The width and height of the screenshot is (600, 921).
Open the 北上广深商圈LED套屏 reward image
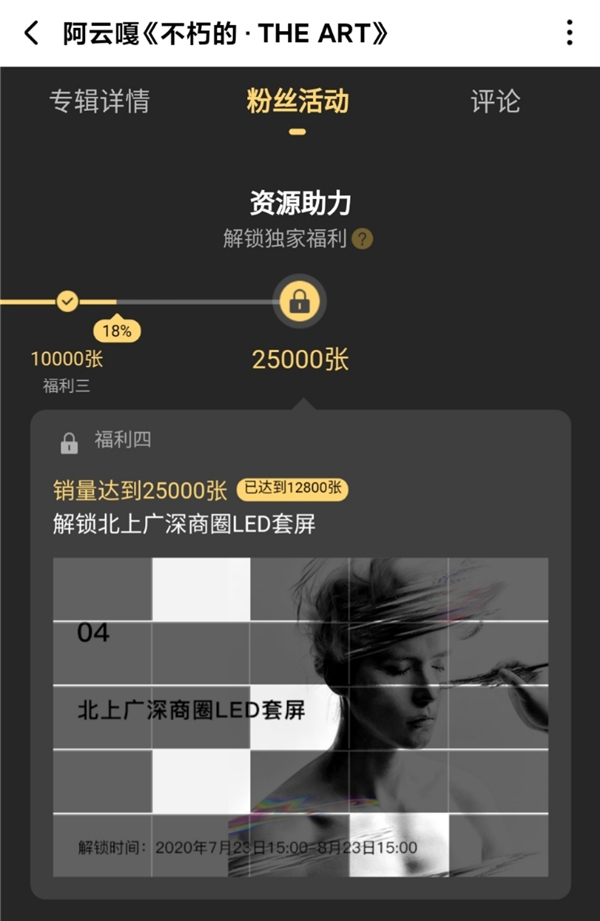(300, 716)
